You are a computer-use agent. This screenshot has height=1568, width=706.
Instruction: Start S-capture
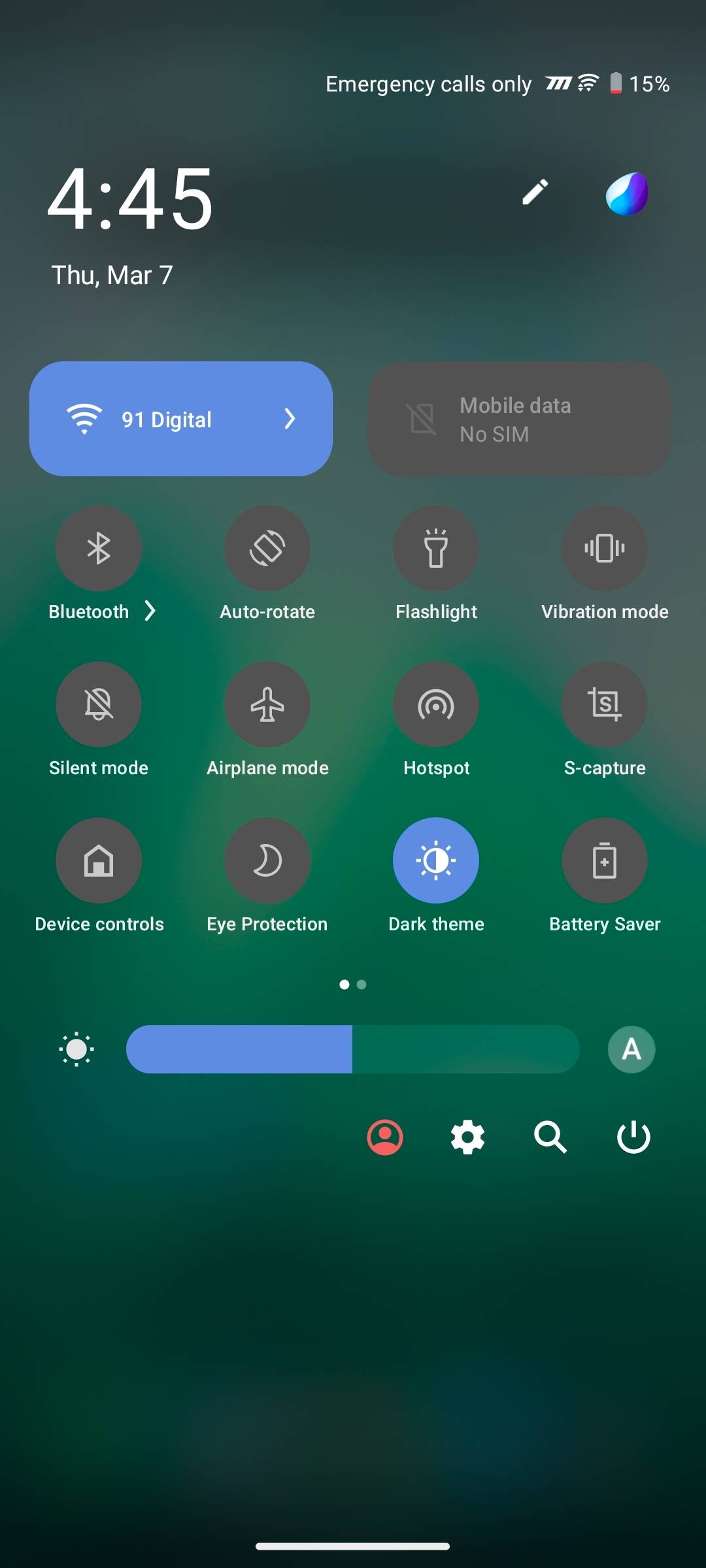tap(605, 704)
